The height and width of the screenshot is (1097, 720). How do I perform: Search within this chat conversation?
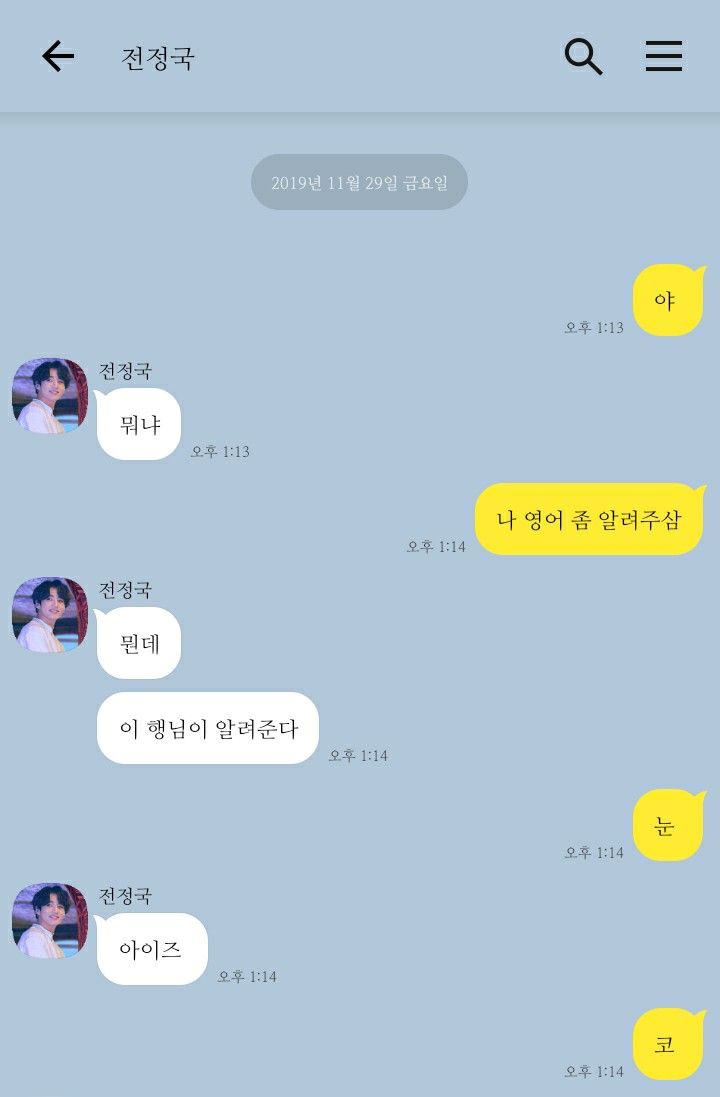(x=583, y=57)
